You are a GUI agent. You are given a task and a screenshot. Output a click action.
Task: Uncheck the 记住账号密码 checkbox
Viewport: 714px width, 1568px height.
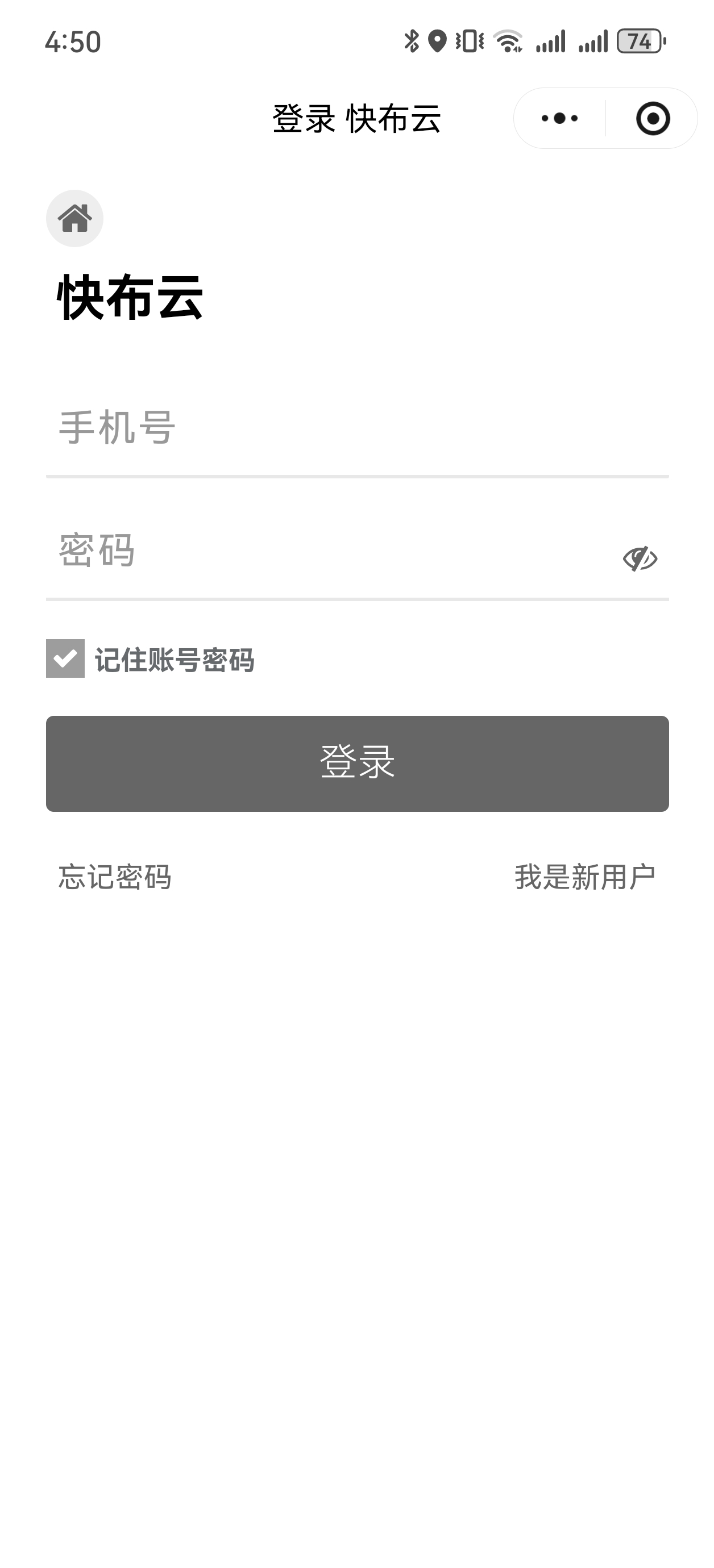coord(65,658)
